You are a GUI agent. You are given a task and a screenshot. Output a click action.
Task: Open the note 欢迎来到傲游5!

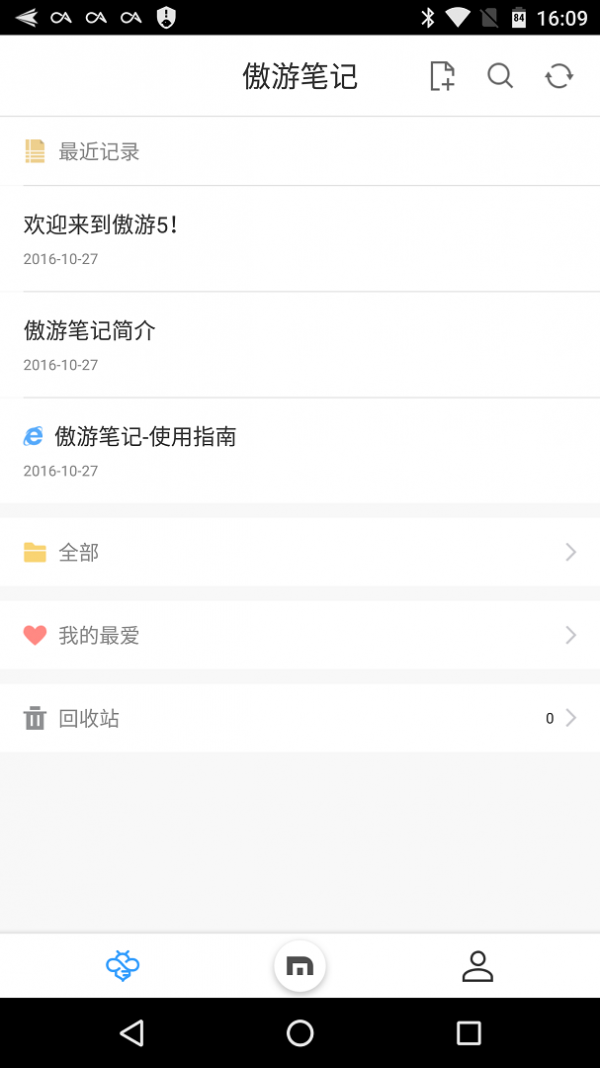(300, 239)
